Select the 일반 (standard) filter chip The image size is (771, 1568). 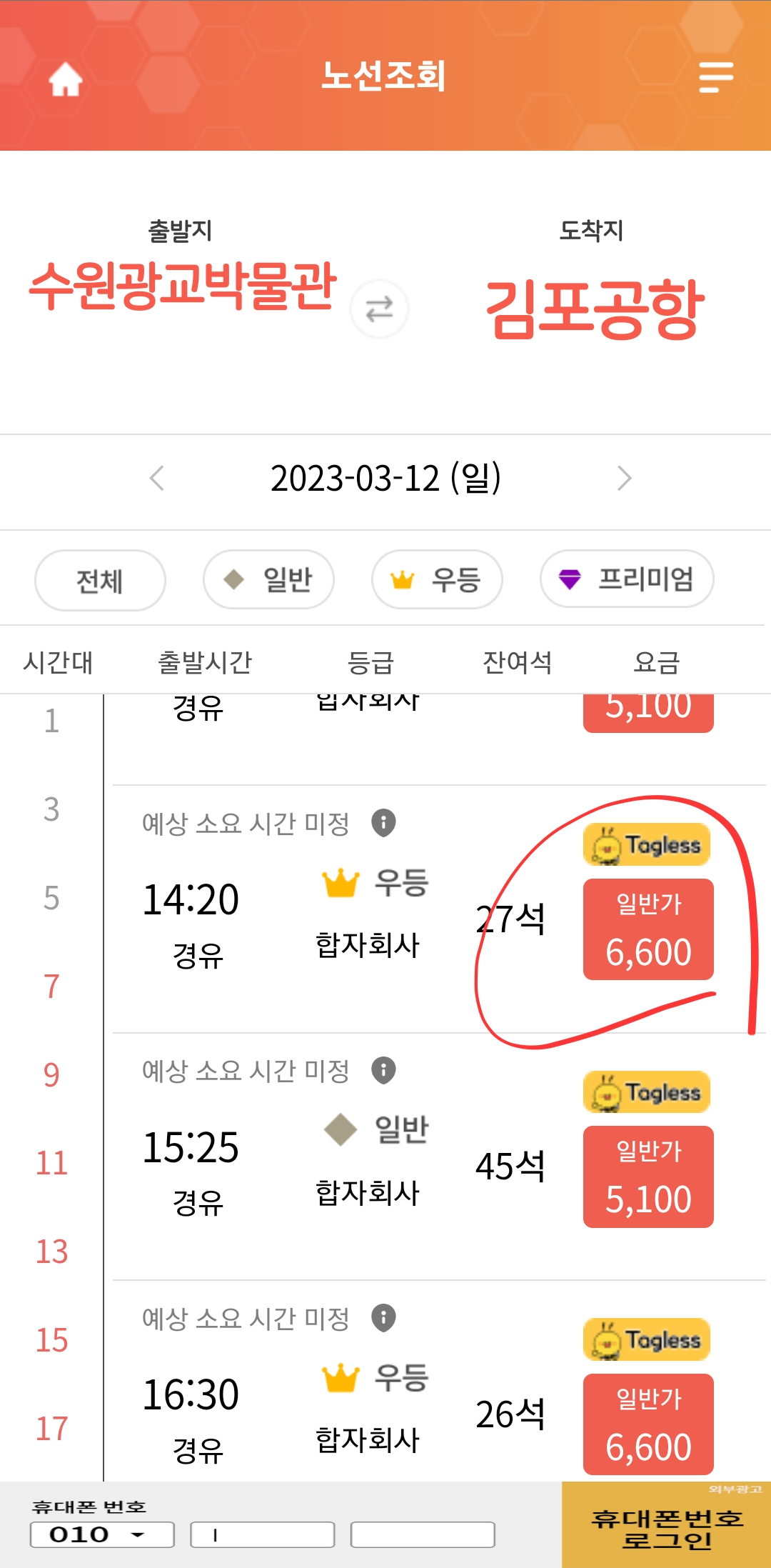click(268, 579)
